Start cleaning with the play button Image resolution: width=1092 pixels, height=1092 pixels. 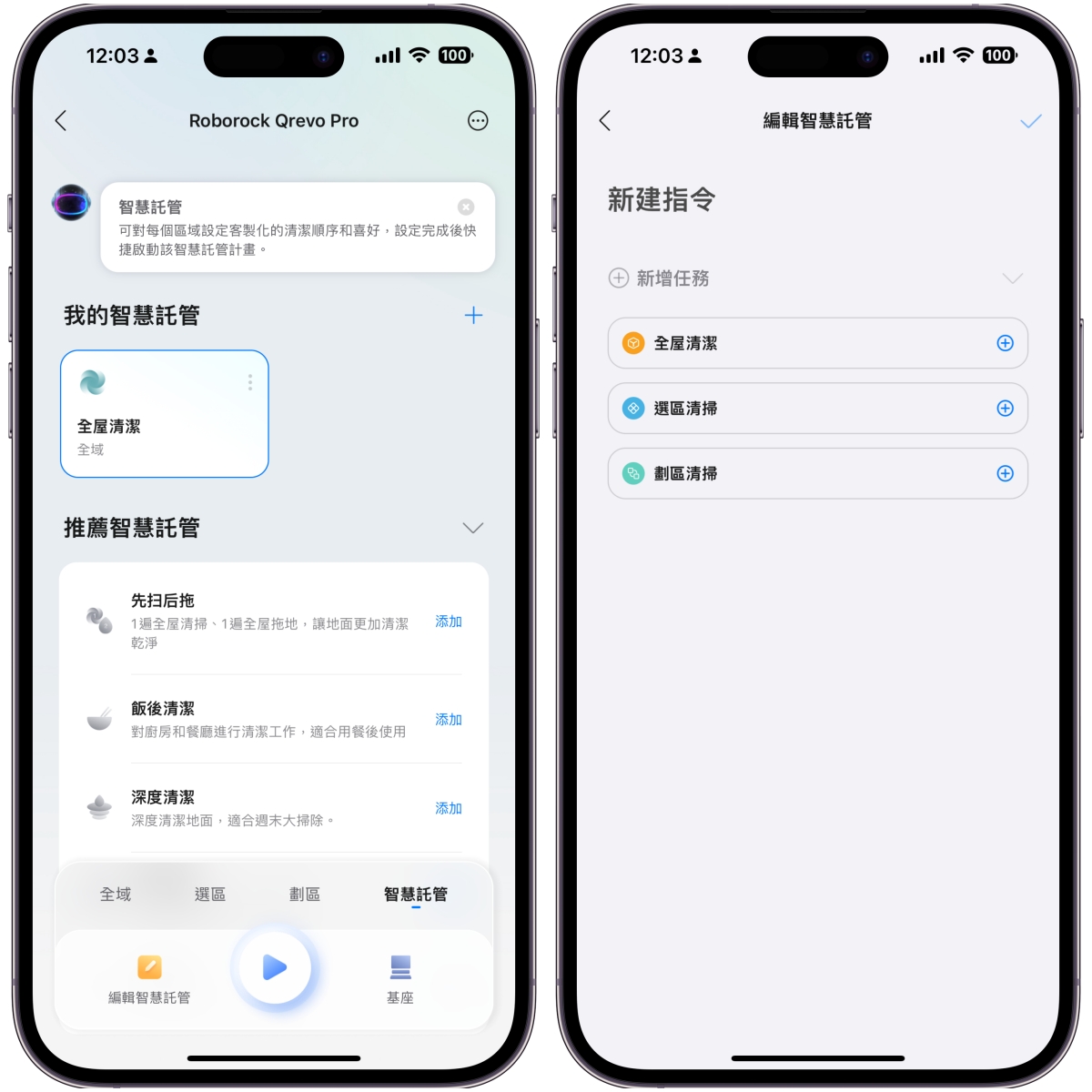point(274,967)
